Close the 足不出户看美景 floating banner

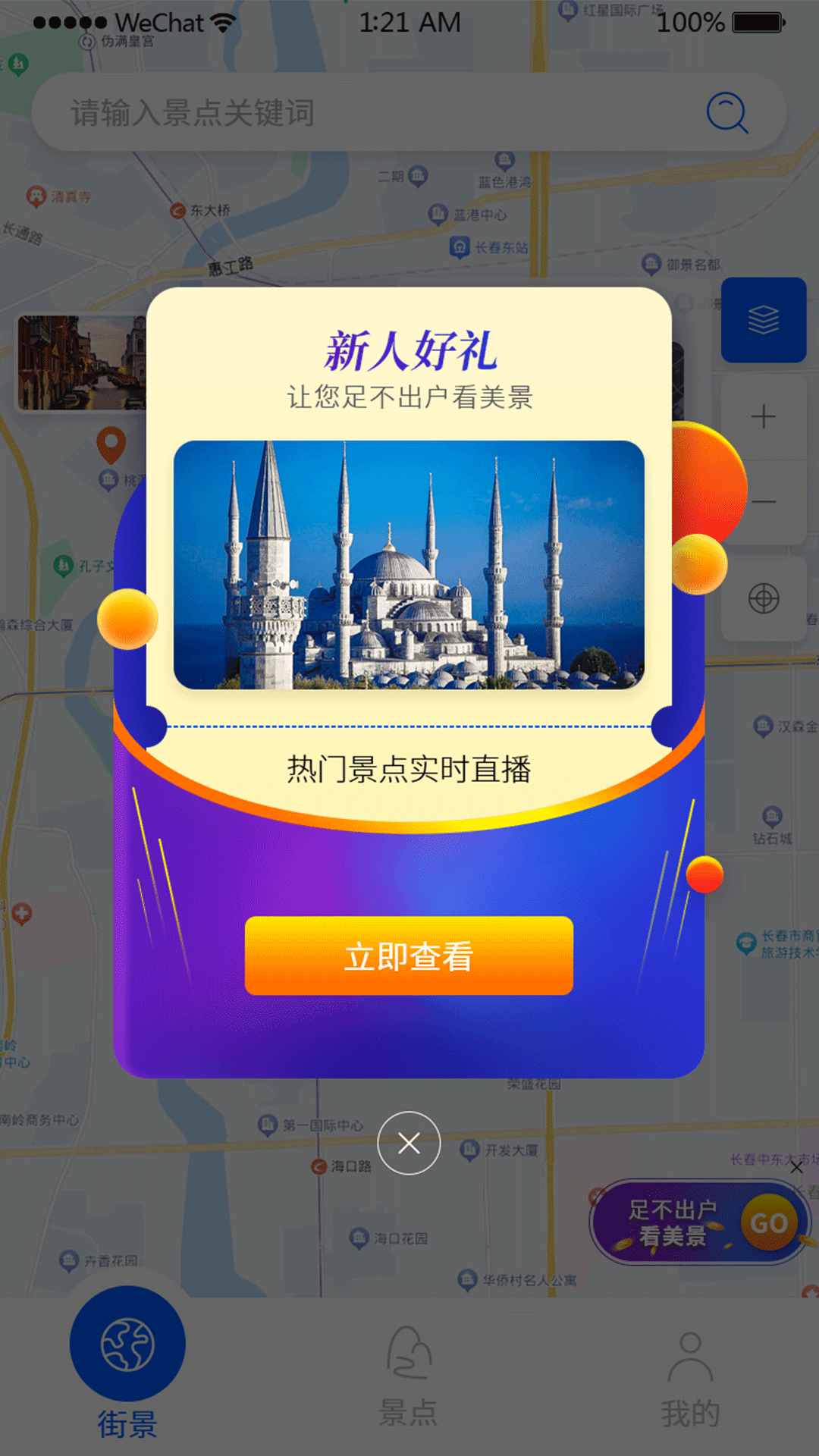click(x=796, y=1168)
